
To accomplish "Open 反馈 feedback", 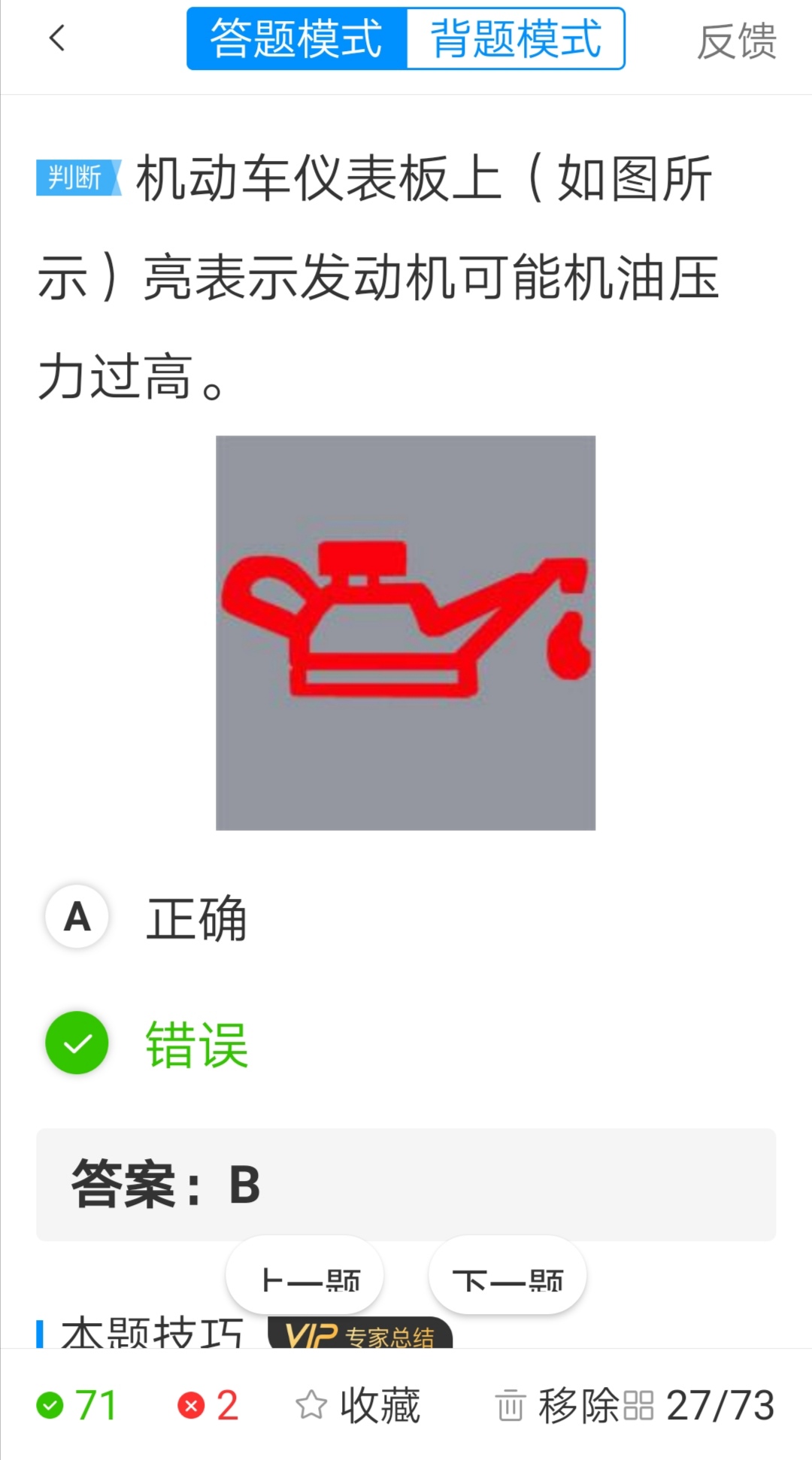I will coord(736,41).
